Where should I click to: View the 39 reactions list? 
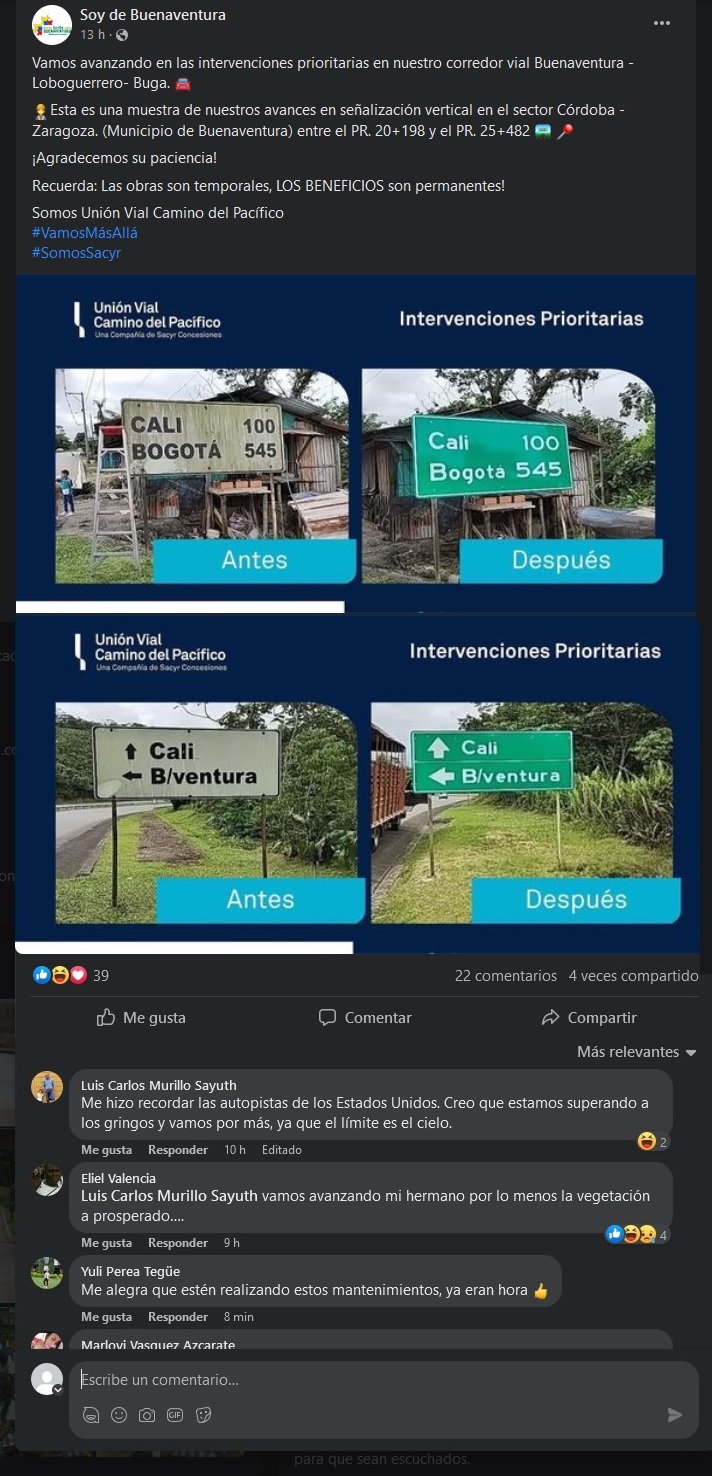[71, 975]
